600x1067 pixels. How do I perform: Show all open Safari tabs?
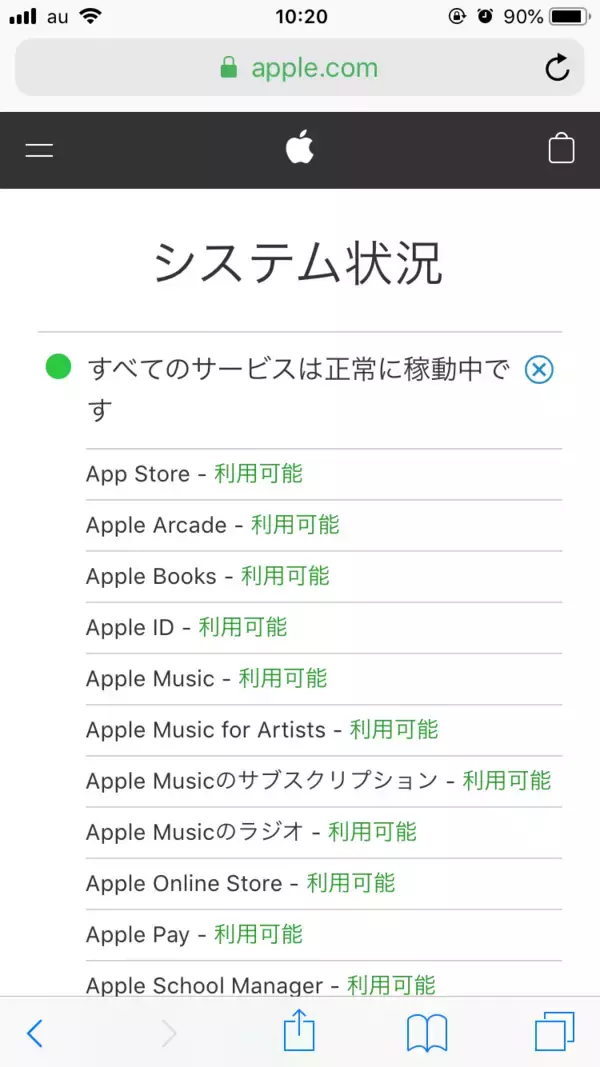coord(554,1032)
